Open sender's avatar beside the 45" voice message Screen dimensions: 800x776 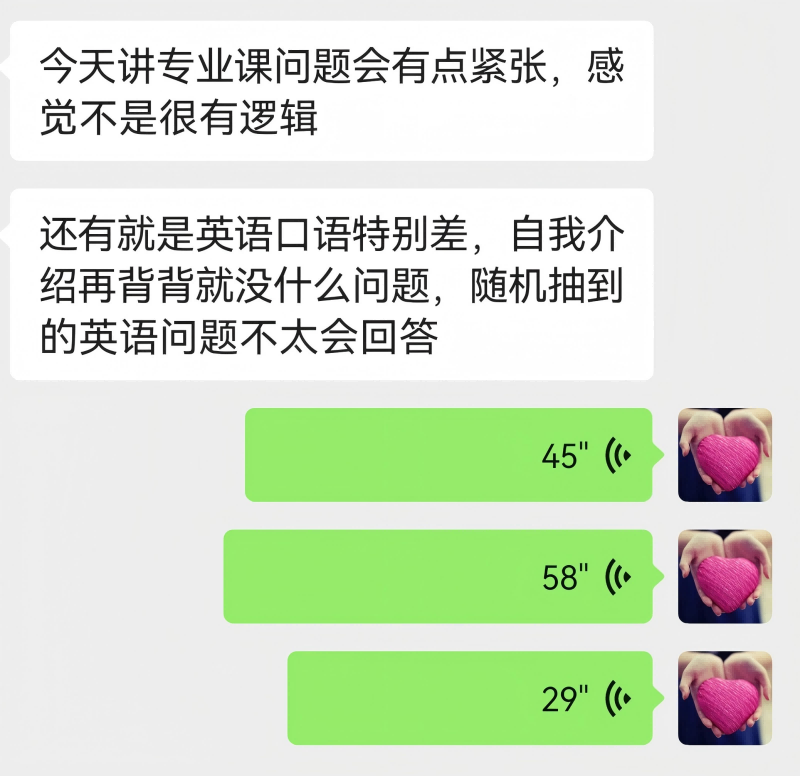pyautogui.click(x=725, y=455)
